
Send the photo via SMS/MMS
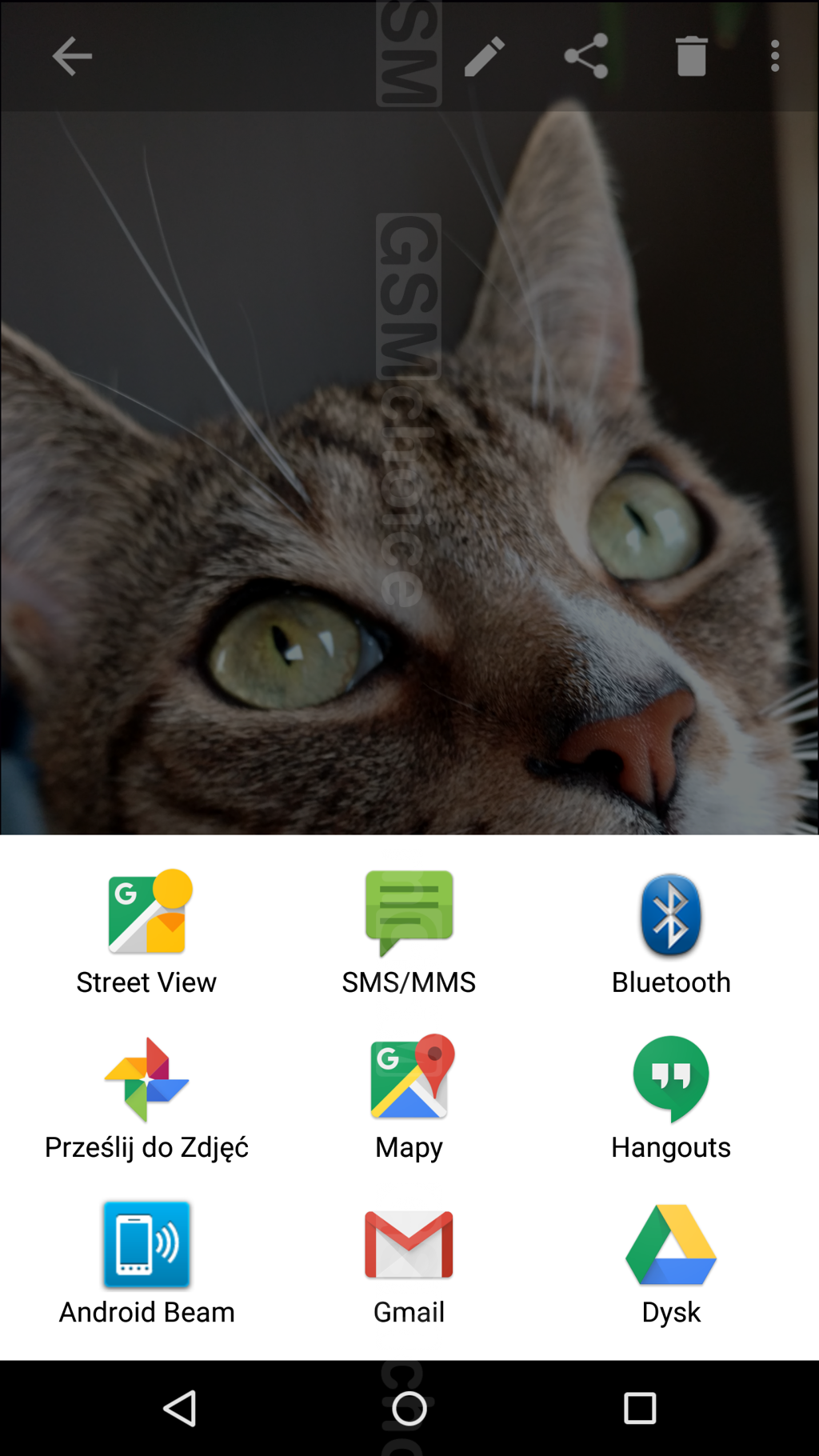409,932
